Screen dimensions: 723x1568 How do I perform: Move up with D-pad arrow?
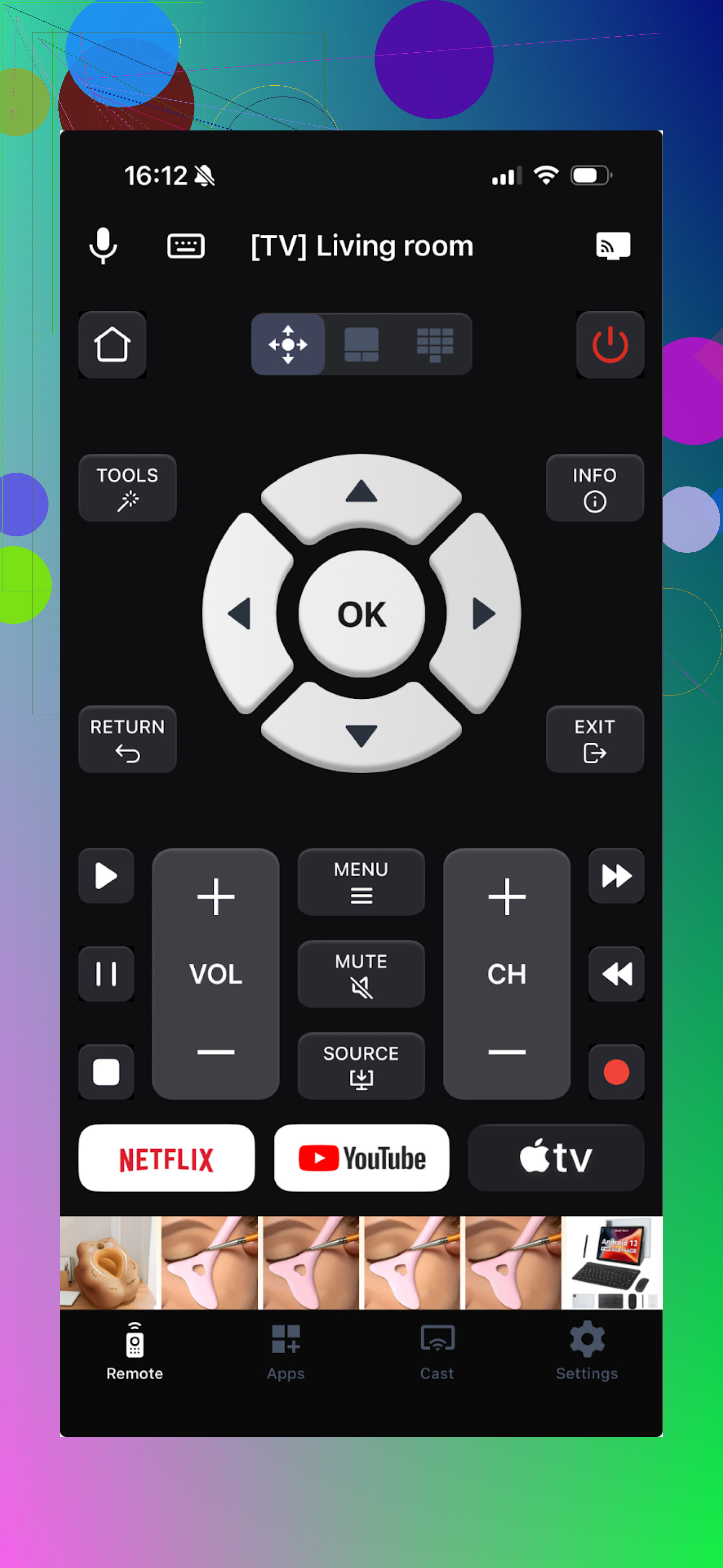point(361,493)
